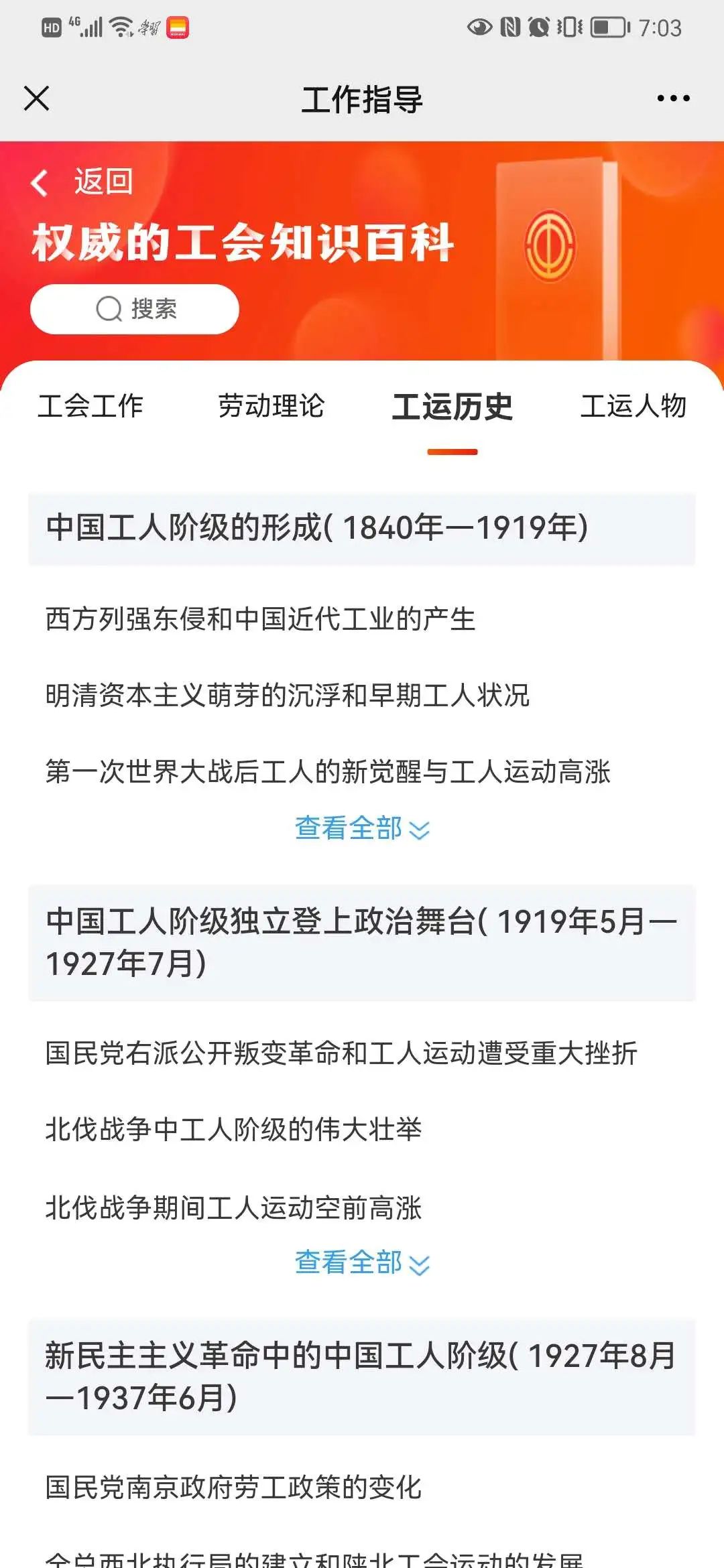Expand 查看全部 under the 1919年5月—1927年7月 section
The height and width of the screenshot is (1568, 724).
362,1262
